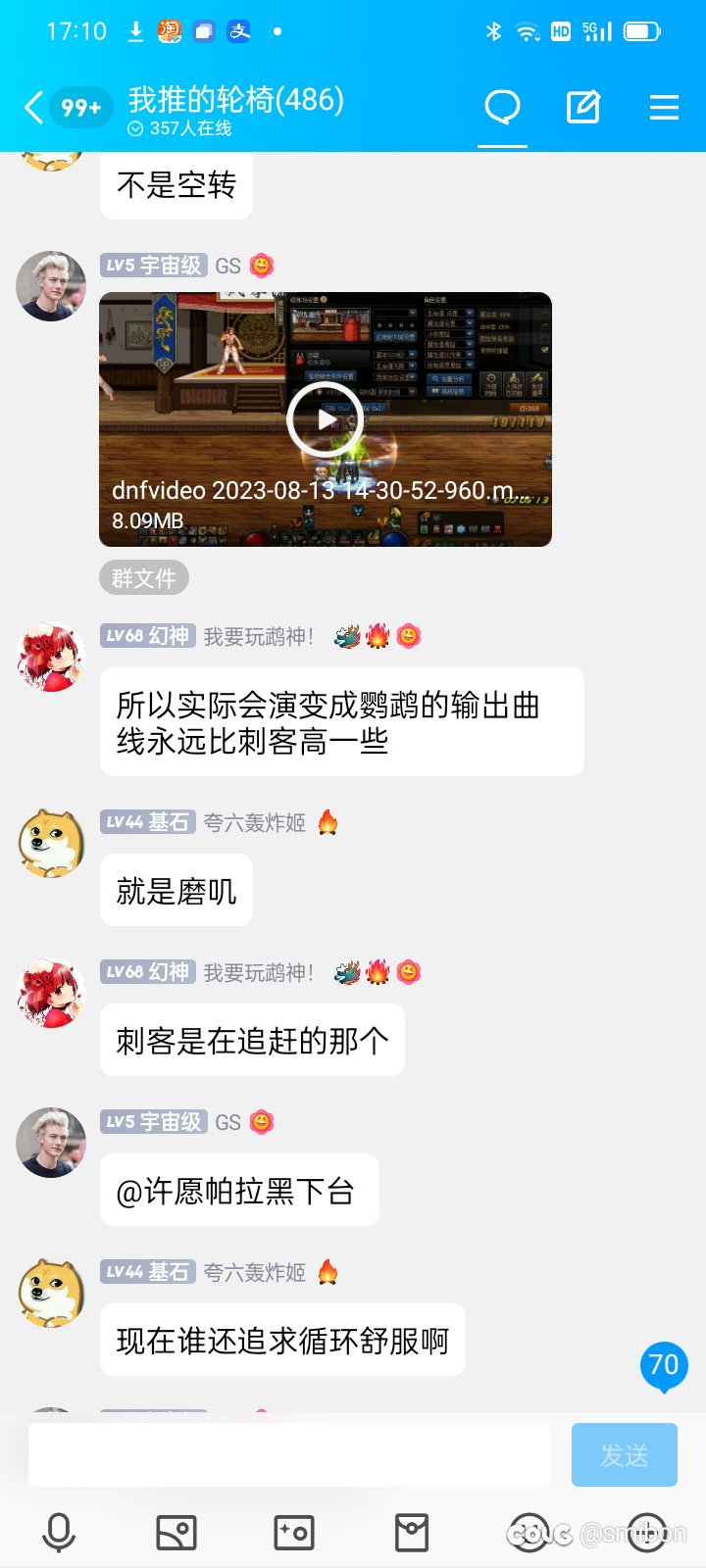Open the red packet icon
The width and height of the screenshot is (706, 1568).
(412, 1533)
